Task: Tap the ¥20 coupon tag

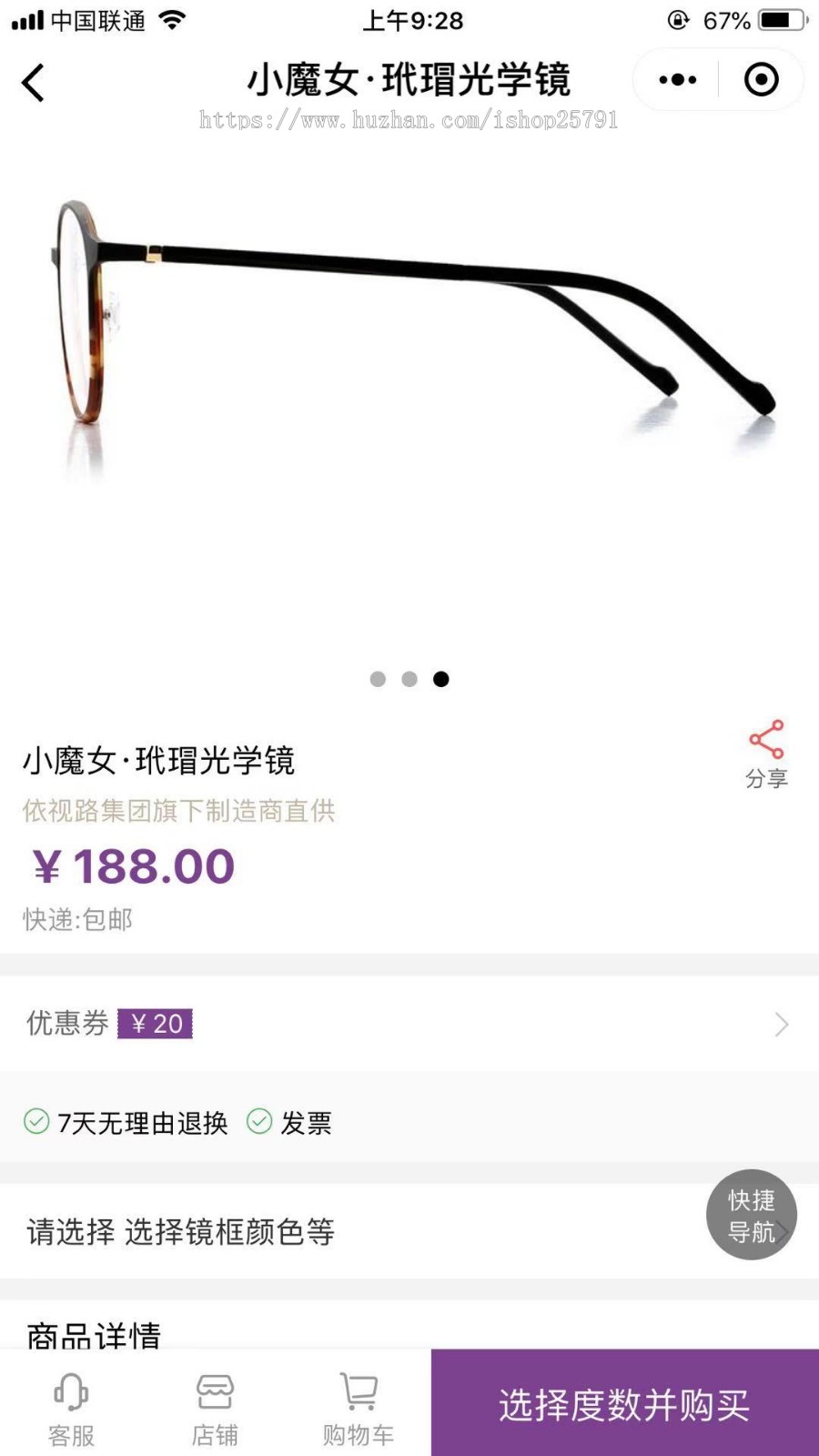Action: point(155,1023)
